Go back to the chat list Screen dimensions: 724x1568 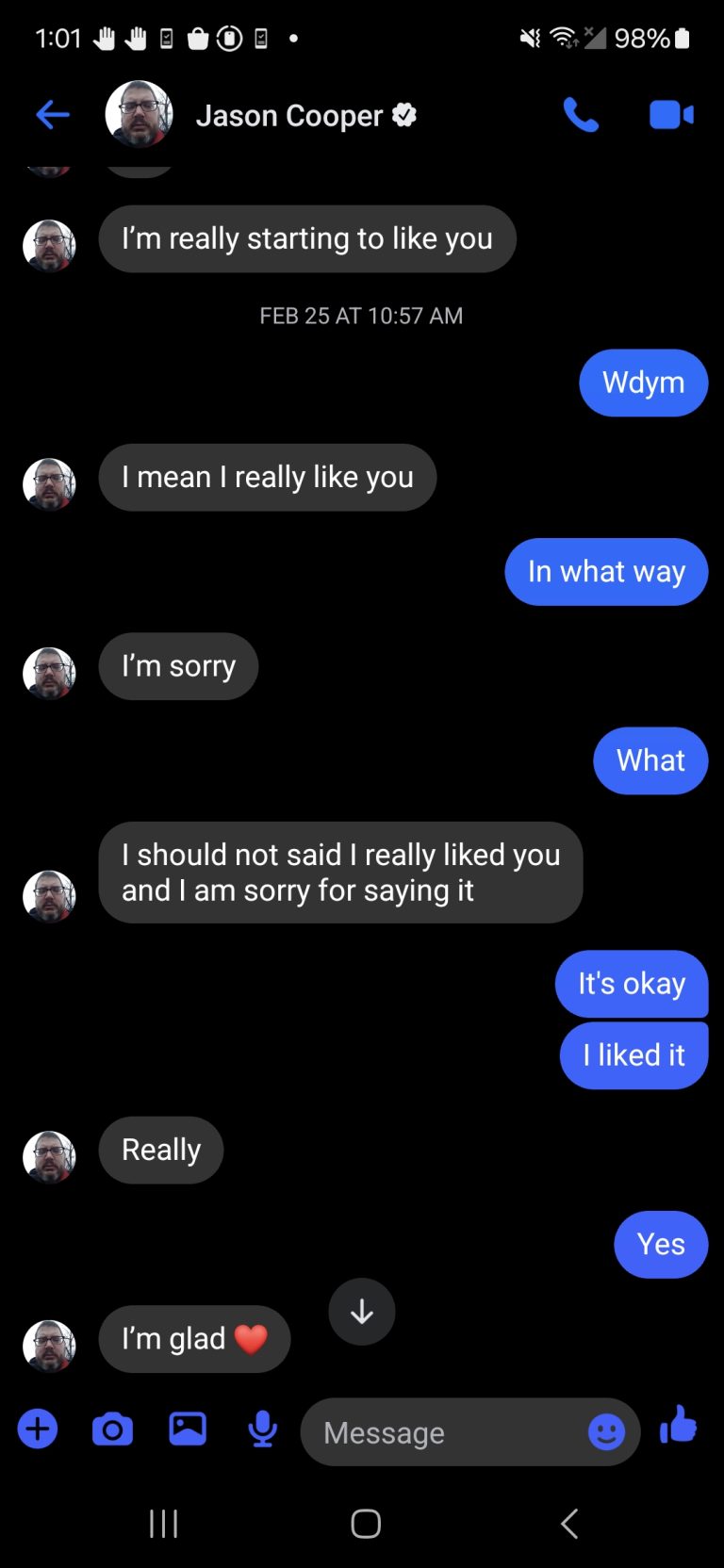(53, 115)
